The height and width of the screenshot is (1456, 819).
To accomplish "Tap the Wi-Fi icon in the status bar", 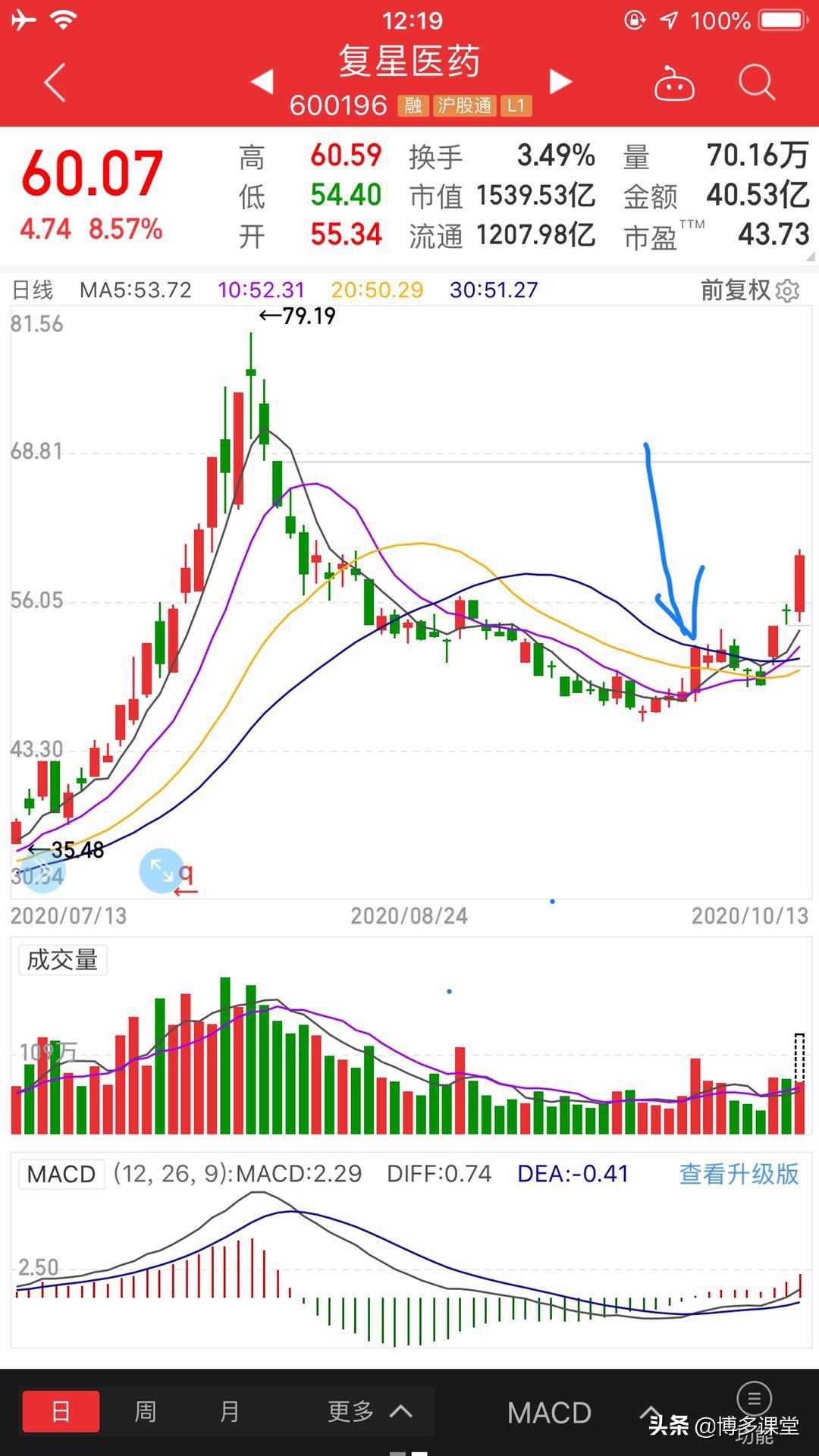I will 62,20.
